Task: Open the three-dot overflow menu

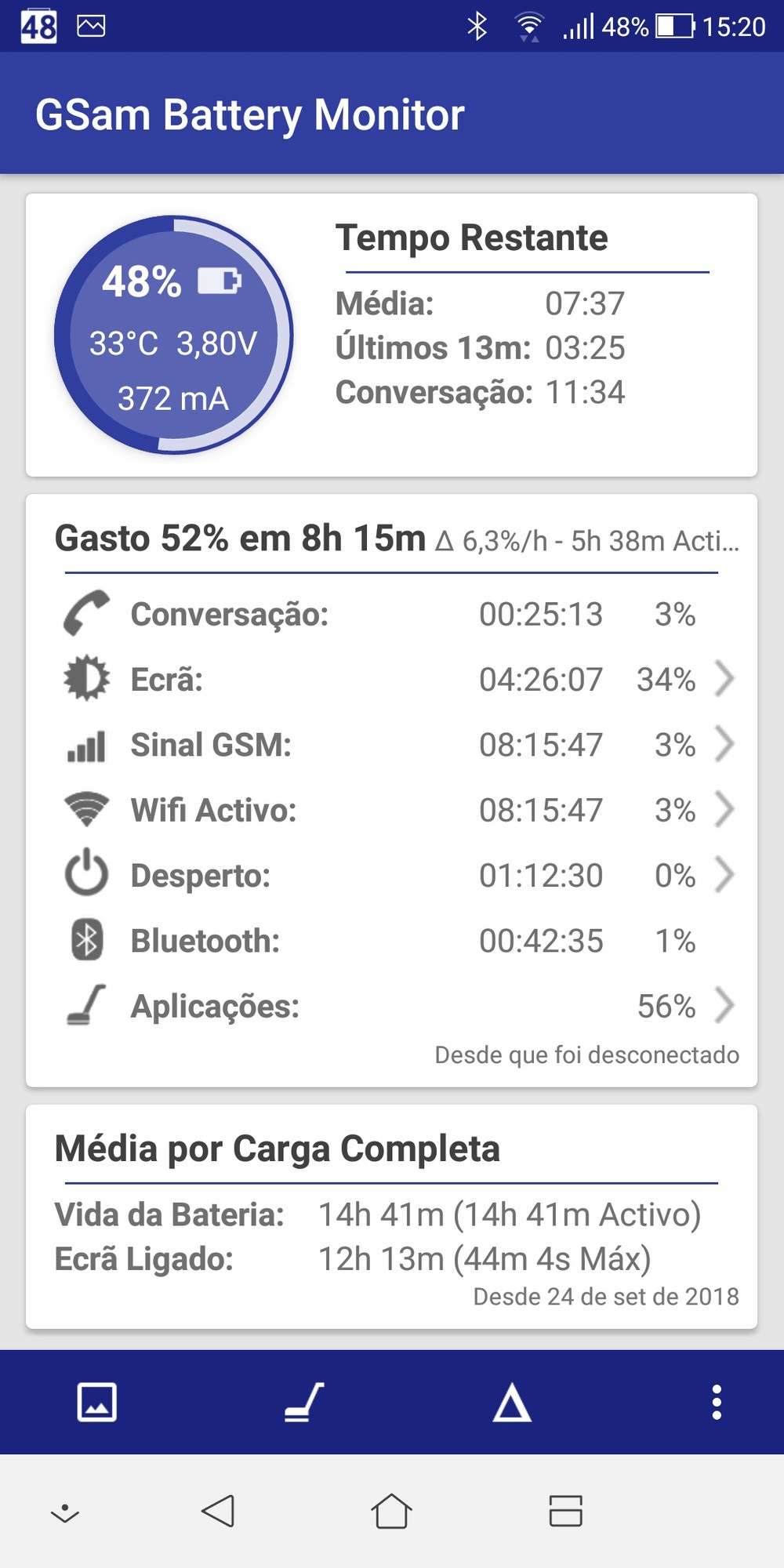Action: [716, 1402]
